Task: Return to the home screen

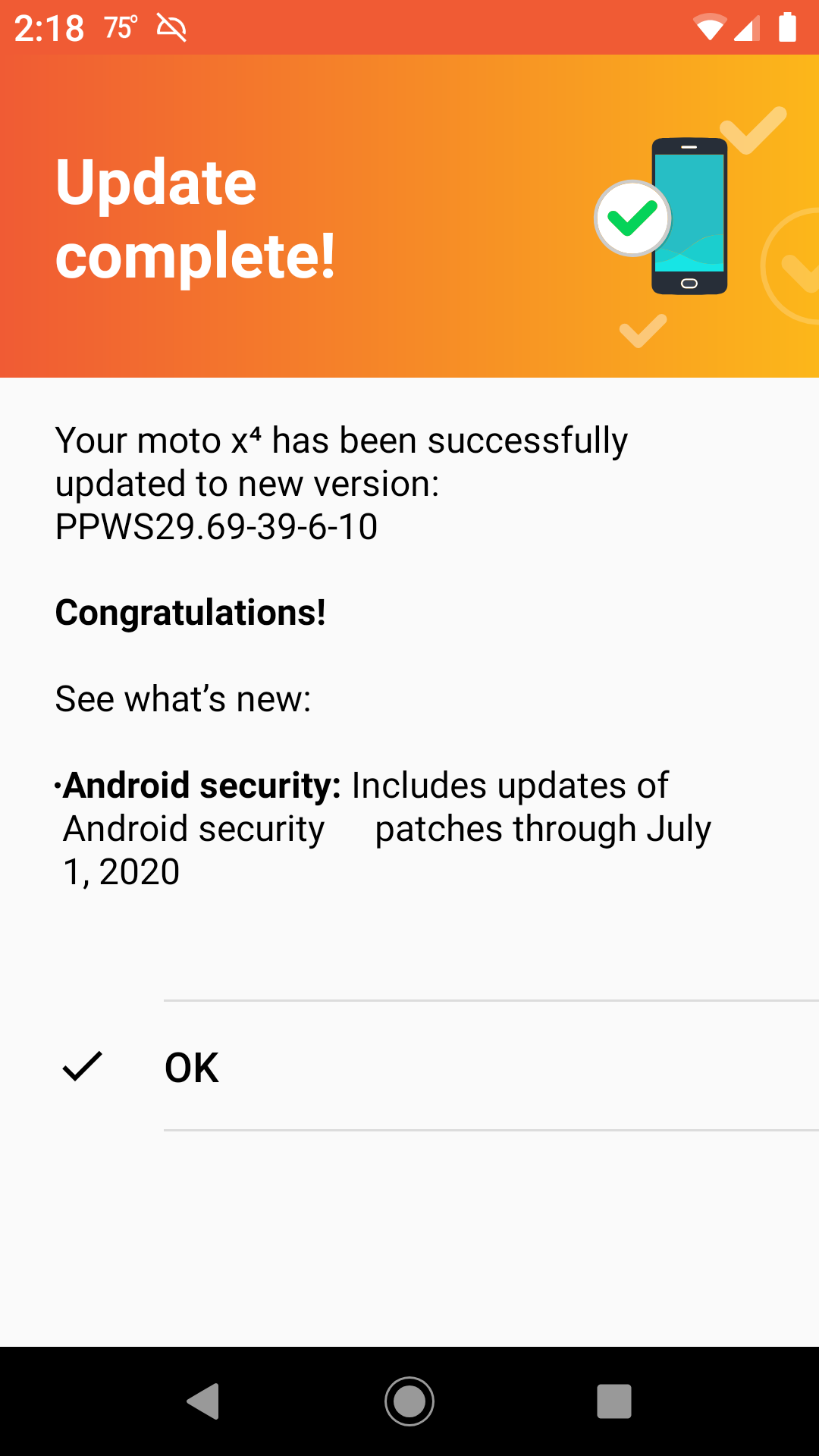Action: click(x=409, y=1401)
